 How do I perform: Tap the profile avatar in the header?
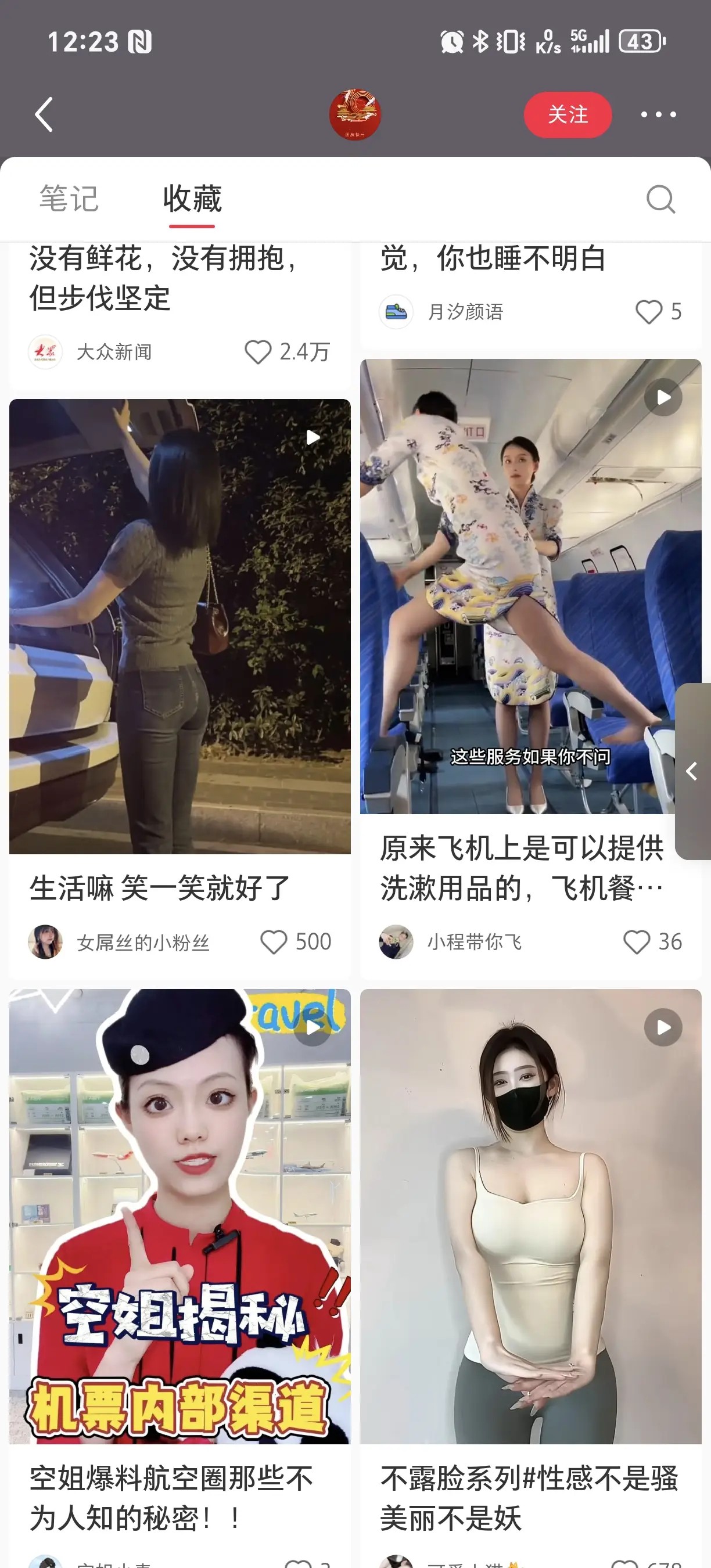pyautogui.click(x=355, y=114)
